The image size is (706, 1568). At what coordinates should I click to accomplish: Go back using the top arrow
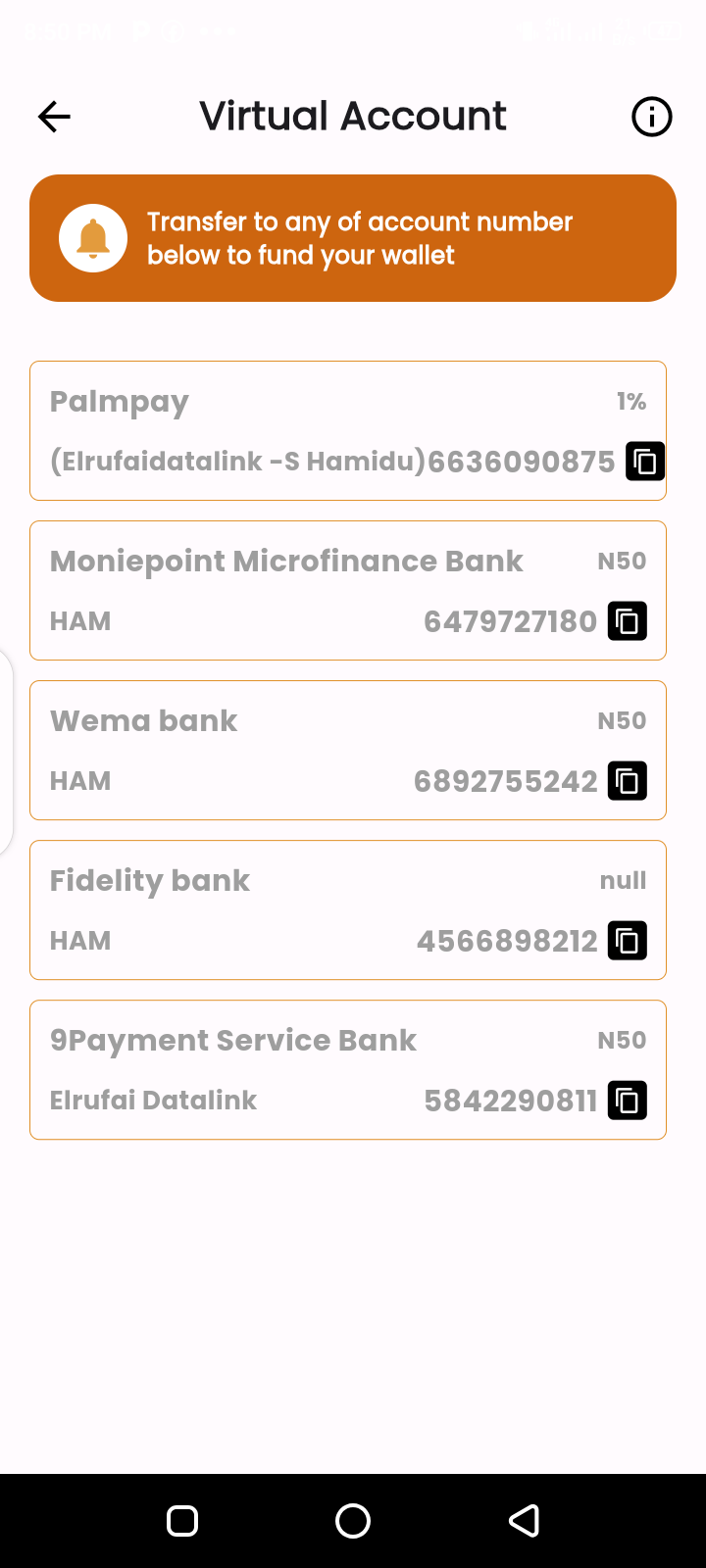tap(54, 118)
